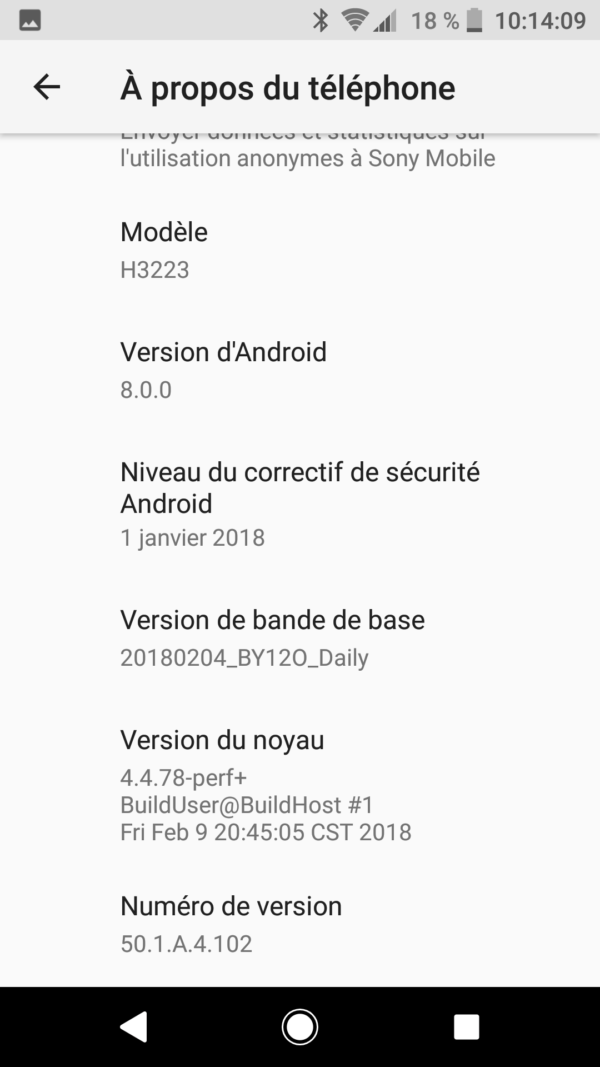Go back from À propos du téléphone

tap(47, 88)
